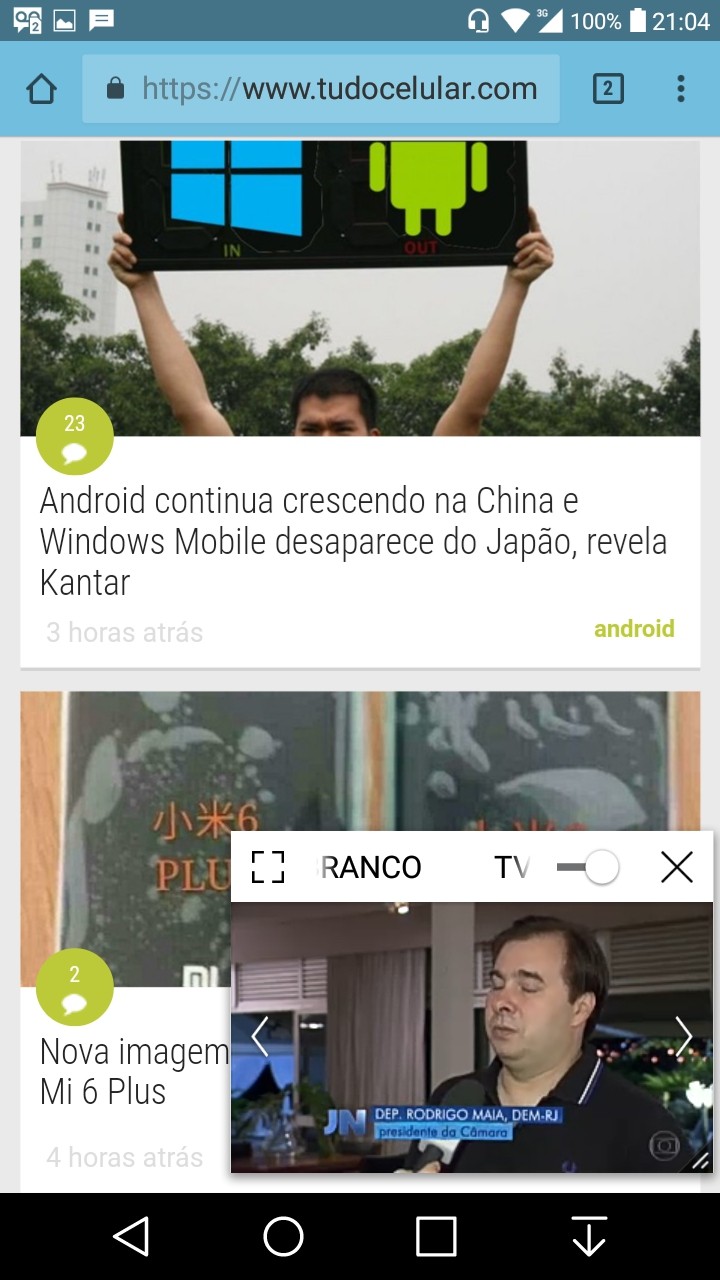Switch to previous channel in TV window
720x1280 pixels.
[x=260, y=1037]
